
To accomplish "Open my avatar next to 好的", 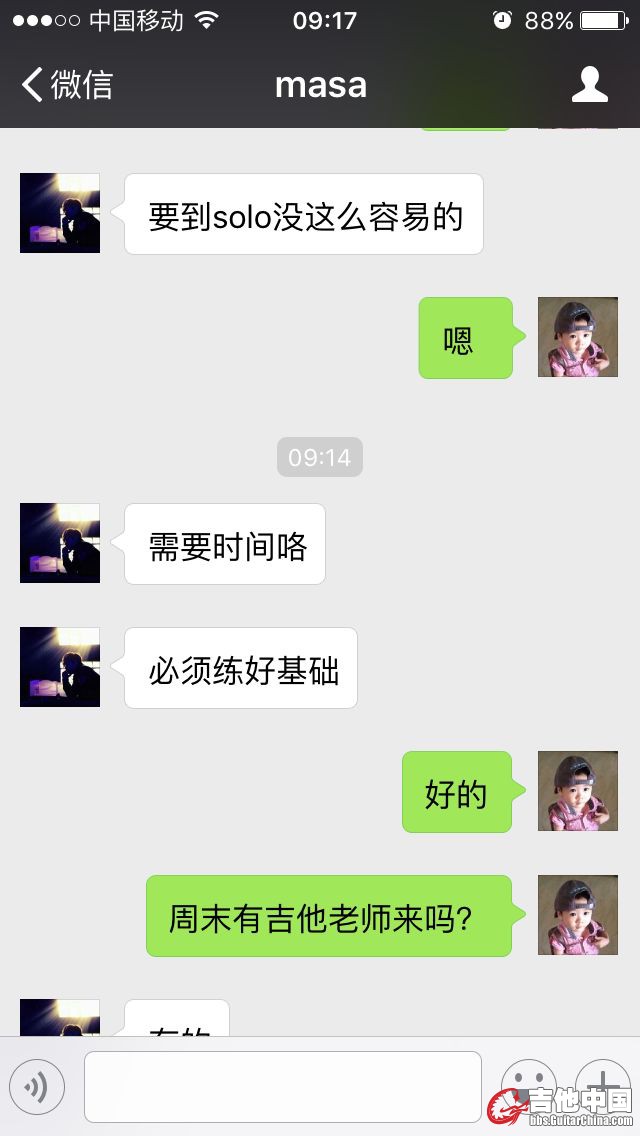I will pos(577,791).
